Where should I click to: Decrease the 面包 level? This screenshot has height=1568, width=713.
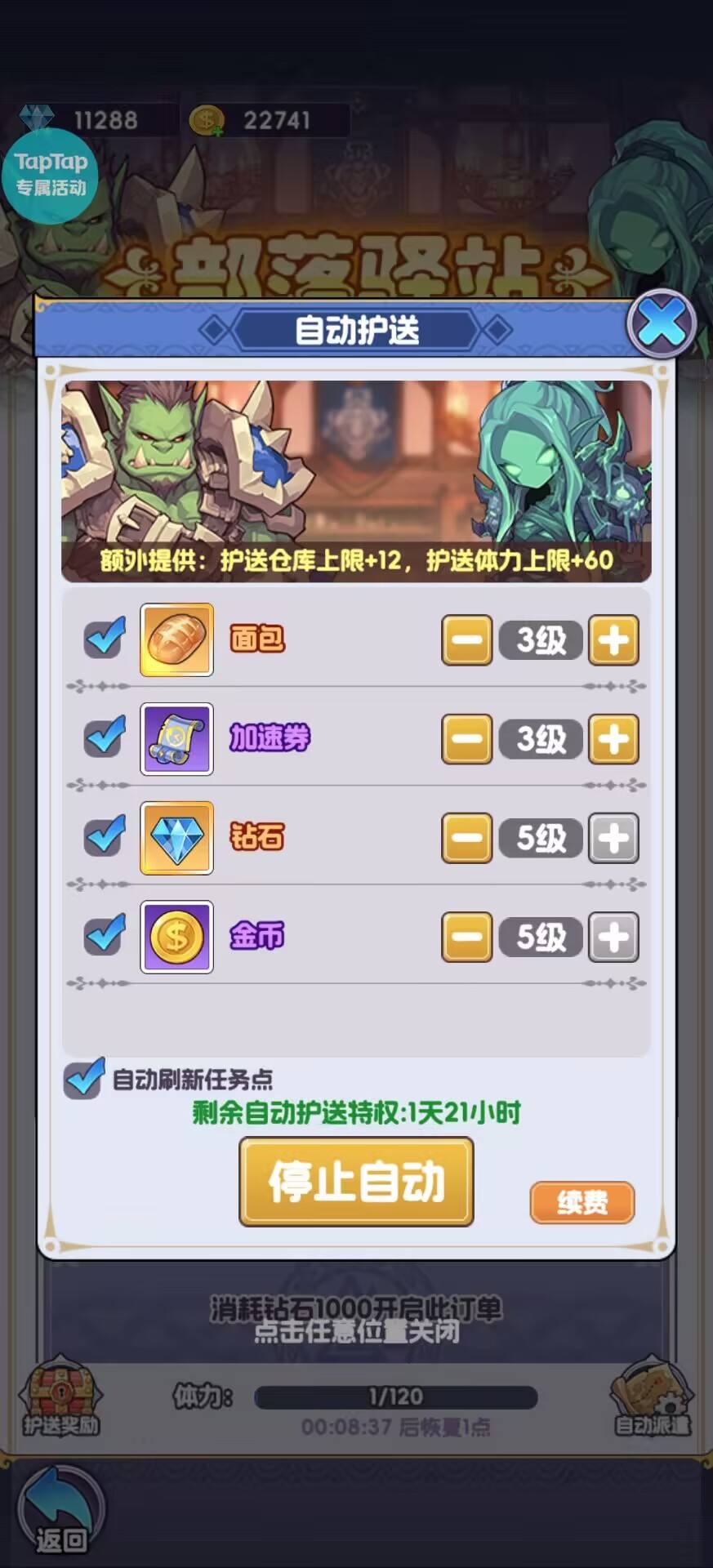pyautogui.click(x=466, y=640)
